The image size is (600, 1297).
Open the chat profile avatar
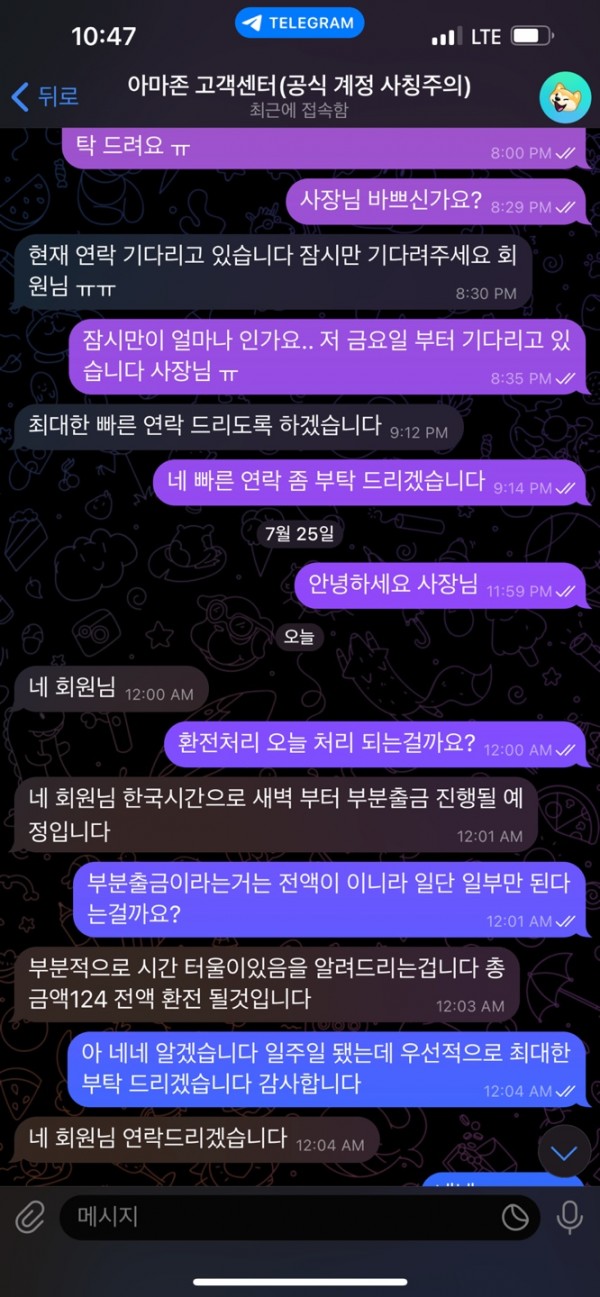coord(564,97)
